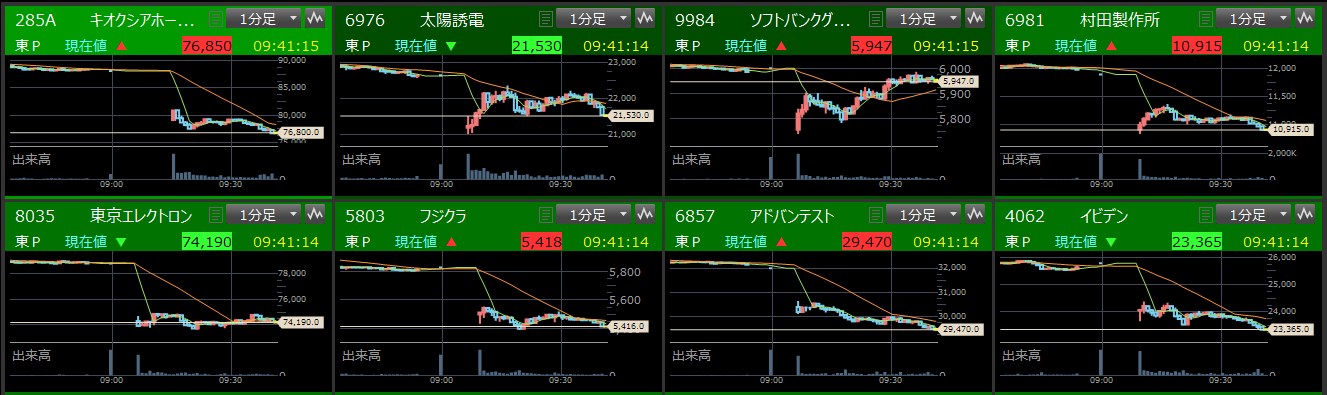Open the 1分足 timeframe dropdown for キオクシア
The width and height of the screenshot is (1327, 395).
[x=264, y=18]
